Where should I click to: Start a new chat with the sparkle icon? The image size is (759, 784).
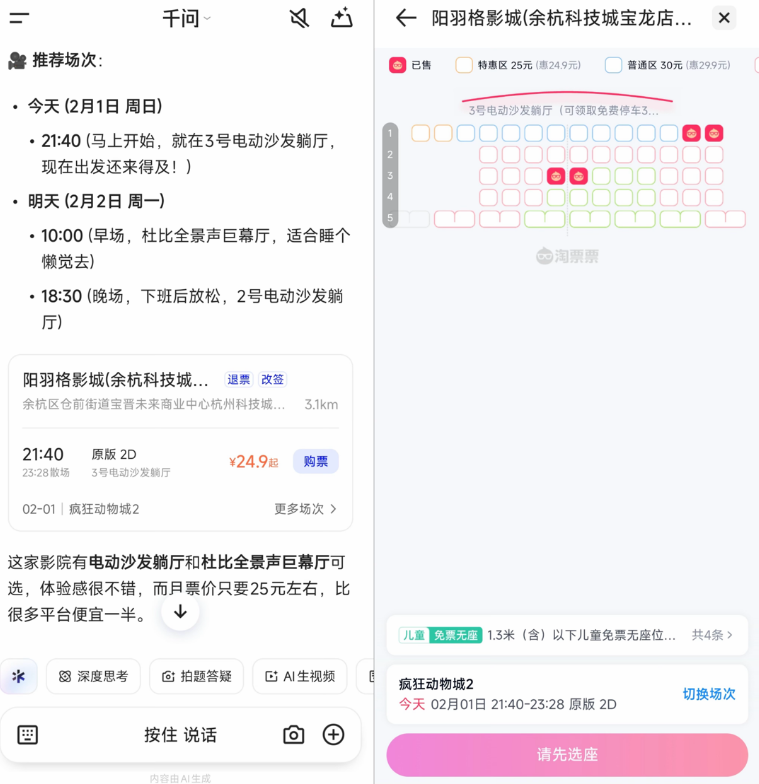coord(342,18)
